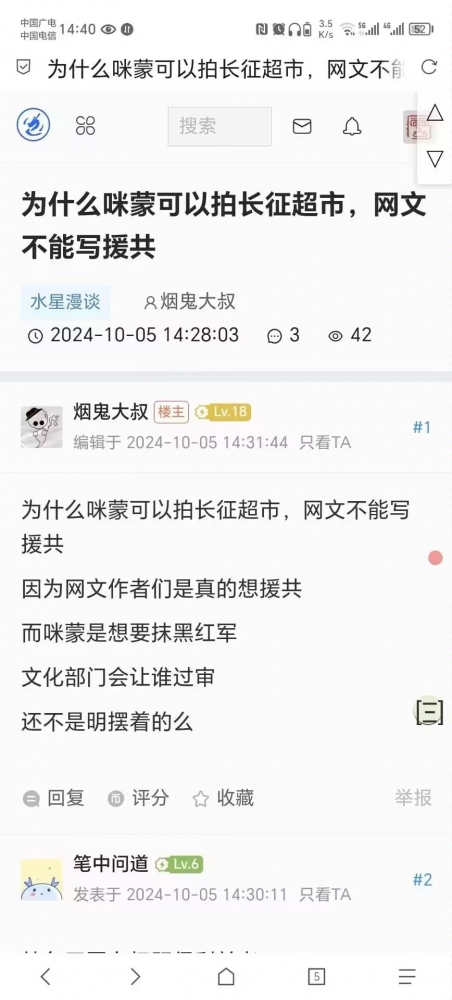452x1000 pixels.
Task: Go to the browser home page
Action: pyautogui.click(x=226, y=976)
